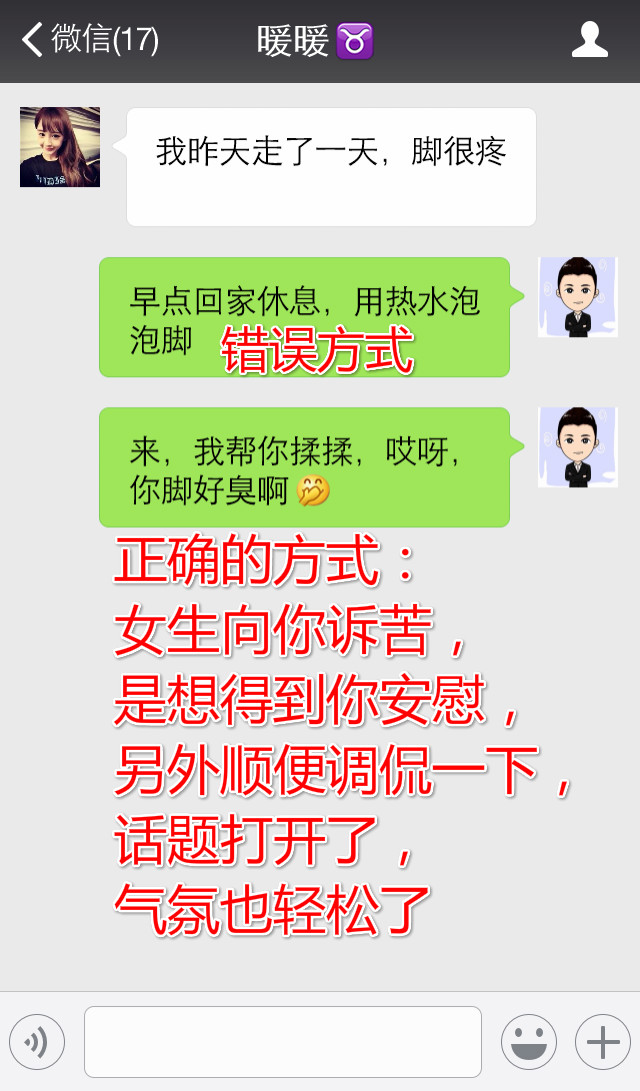The height and width of the screenshot is (1091, 640).
Task: Open chat info for 暖暖 via the profile icon
Action: 589,40
